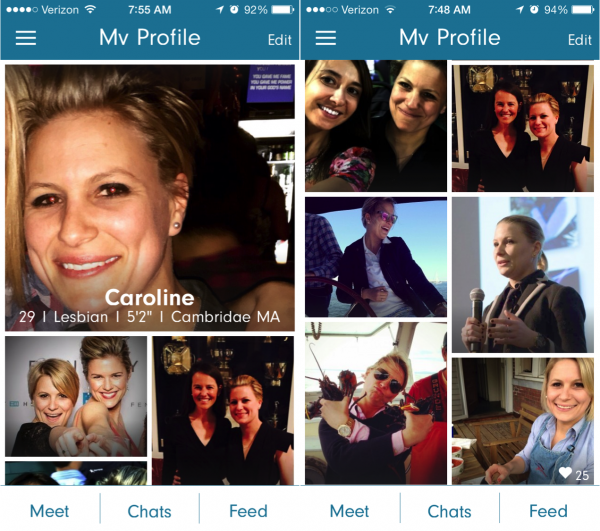Switch to the Chats tab on the 7:48 AM screen
The image size is (600, 531).
(449, 510)
